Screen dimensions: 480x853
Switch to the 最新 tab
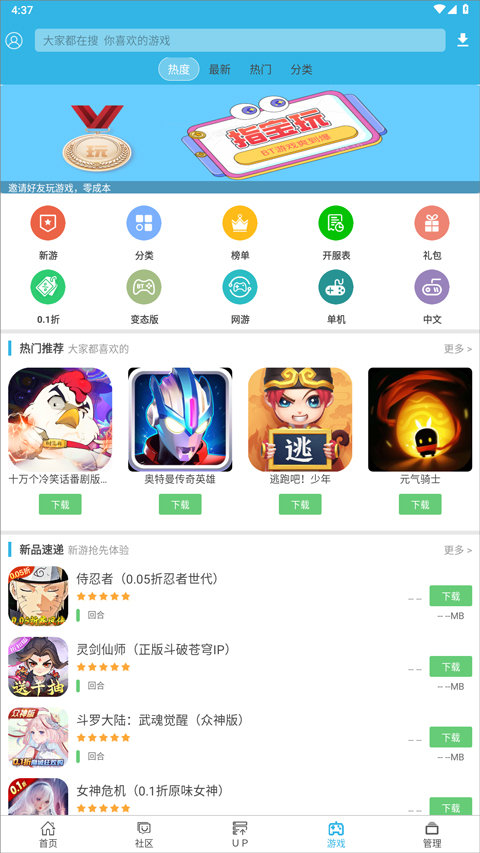click(x=220, y=70)
